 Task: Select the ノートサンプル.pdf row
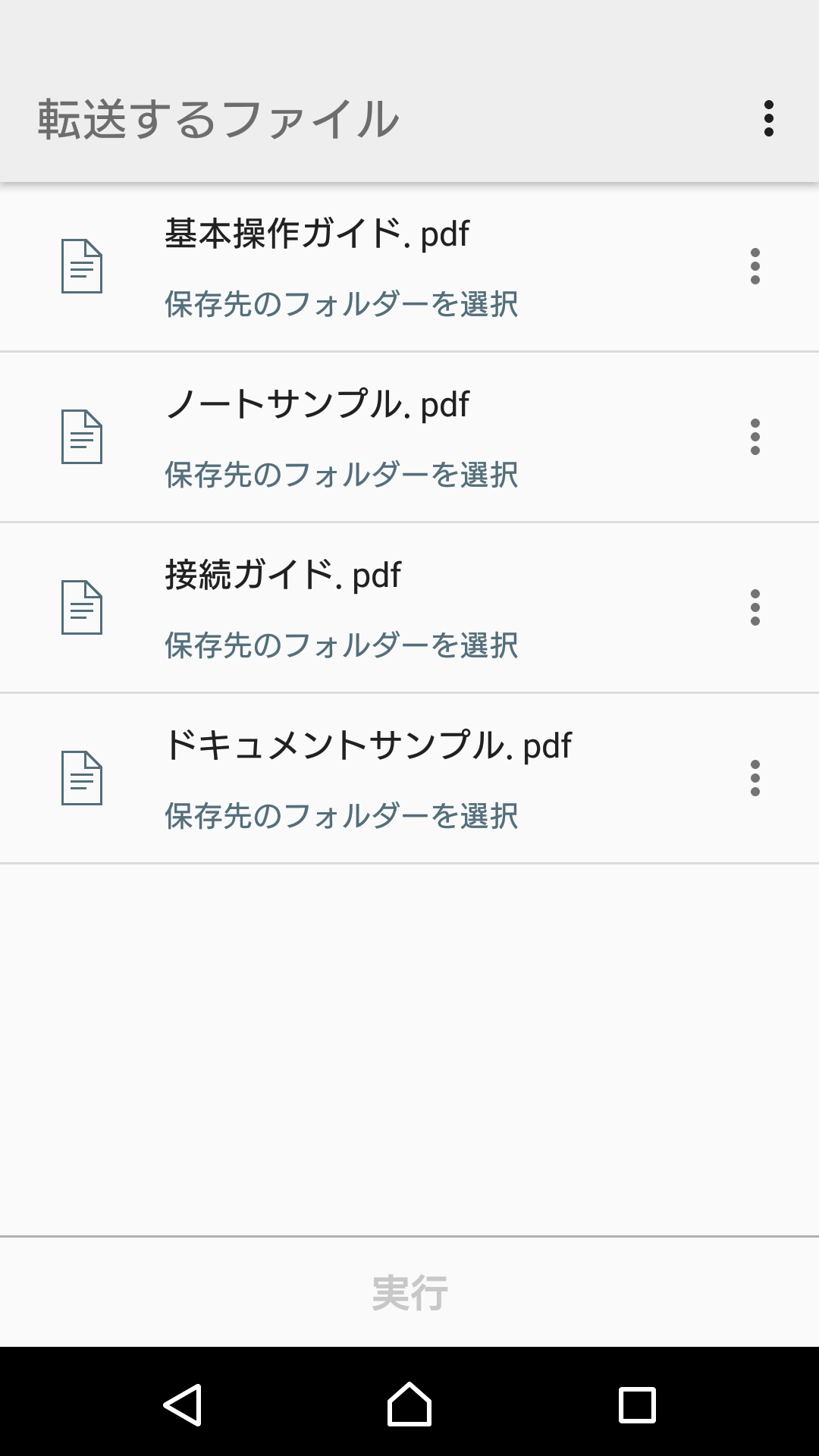409,437
